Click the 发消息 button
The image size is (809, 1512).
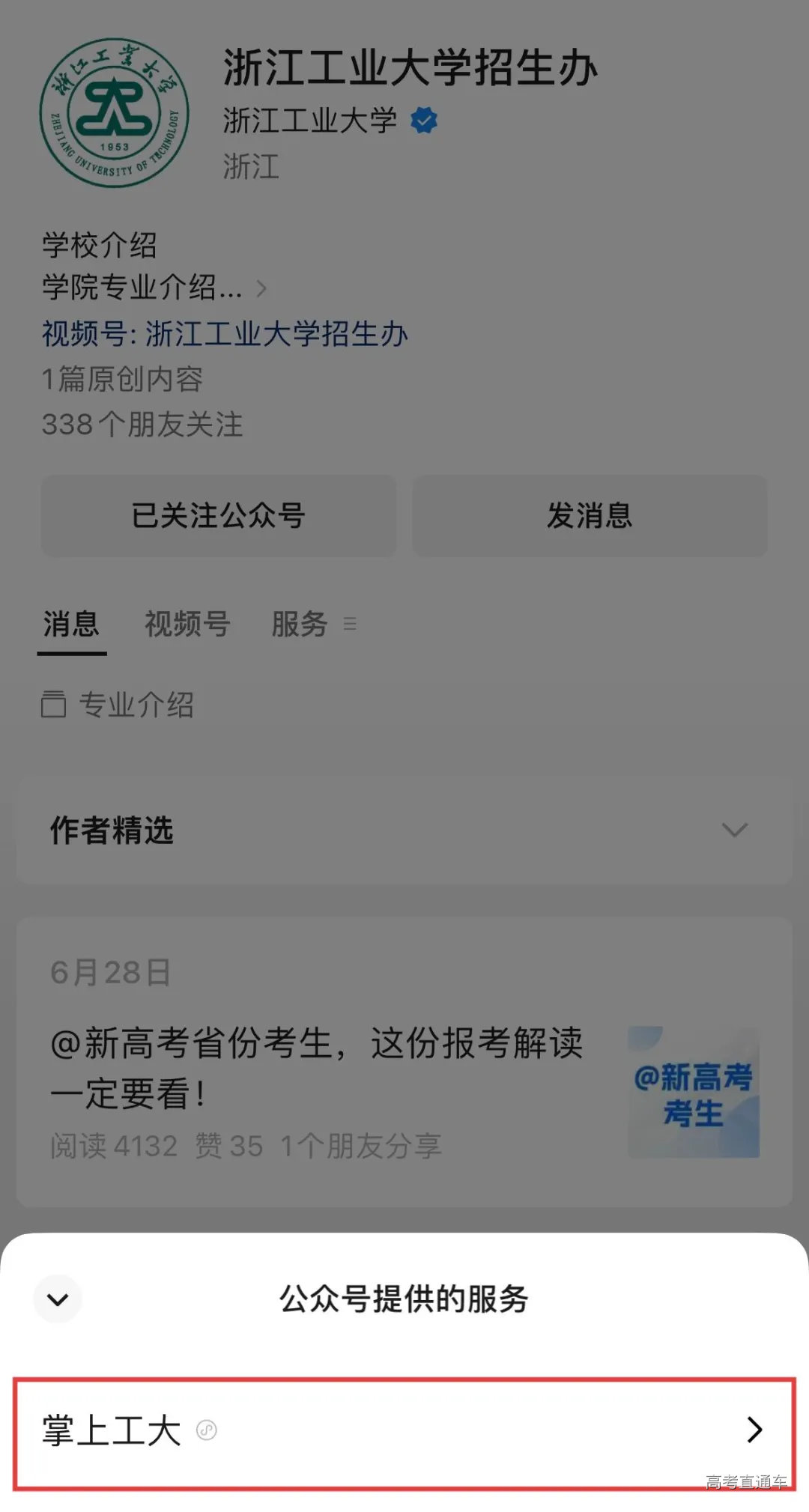pos(590,515)
